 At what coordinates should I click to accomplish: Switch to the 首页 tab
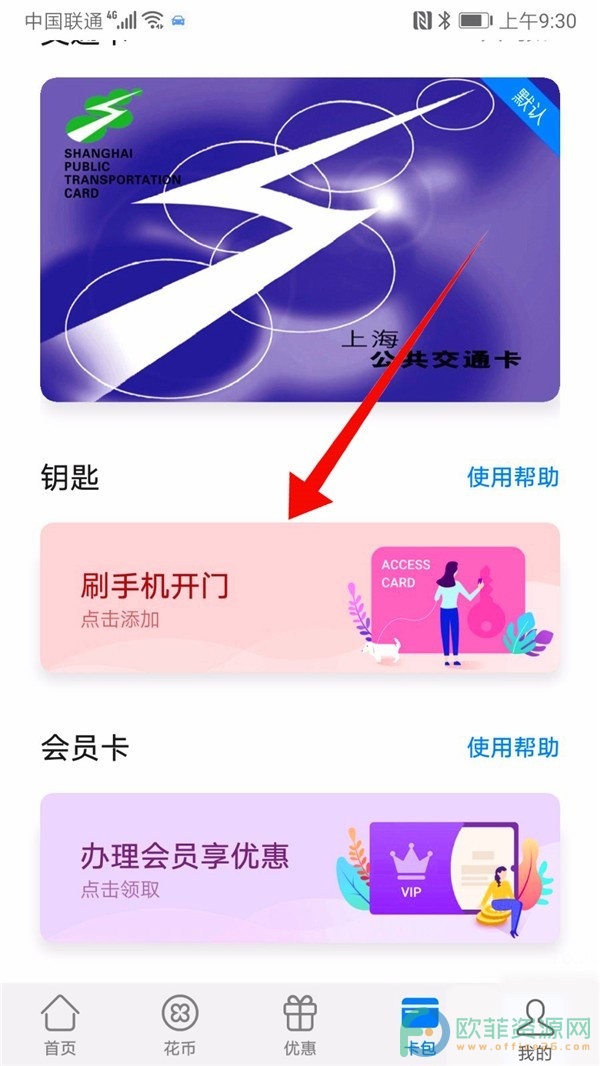click(60, 1025)
